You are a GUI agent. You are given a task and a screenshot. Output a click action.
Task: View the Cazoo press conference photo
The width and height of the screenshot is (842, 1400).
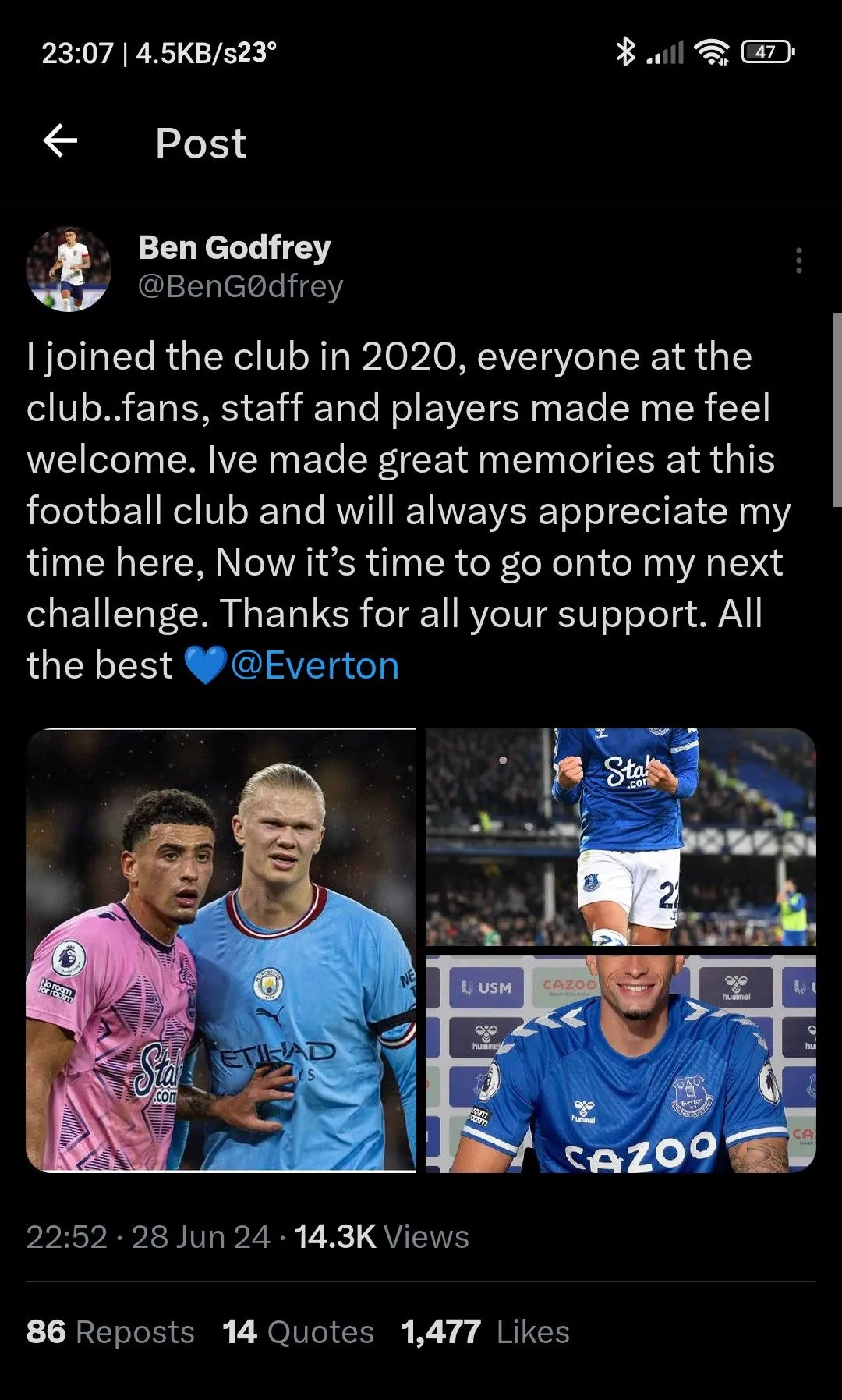(621, 1064)
